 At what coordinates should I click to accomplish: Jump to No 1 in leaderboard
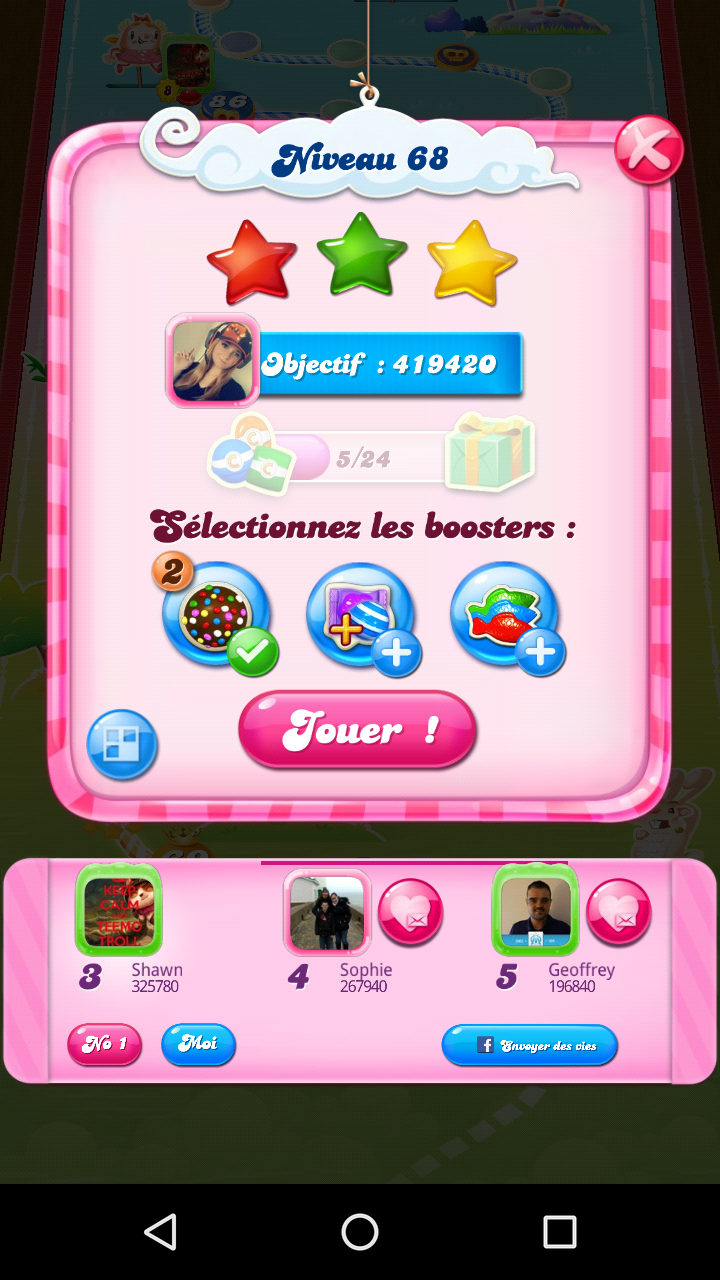[x=104, y=1045]
